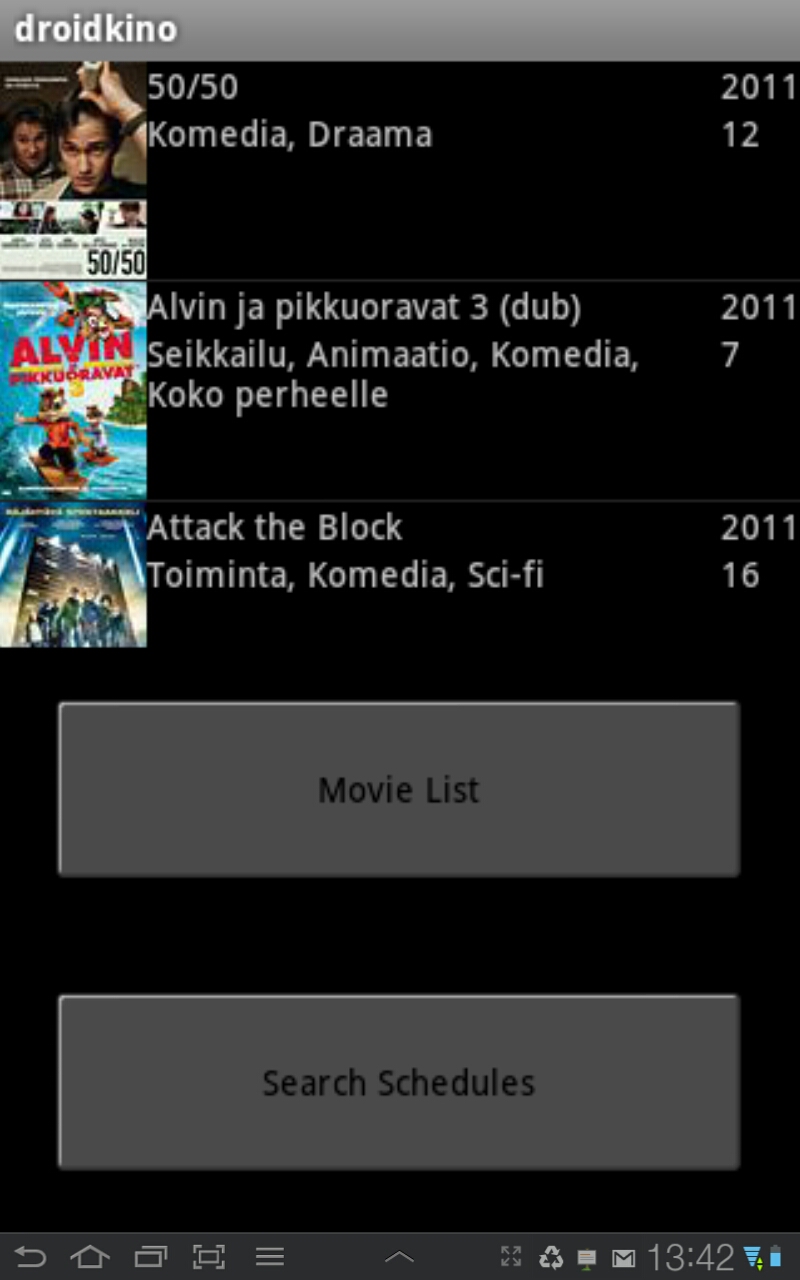Tap the Movie List button
Screen dimensions: 800x1280
point(399,790)
